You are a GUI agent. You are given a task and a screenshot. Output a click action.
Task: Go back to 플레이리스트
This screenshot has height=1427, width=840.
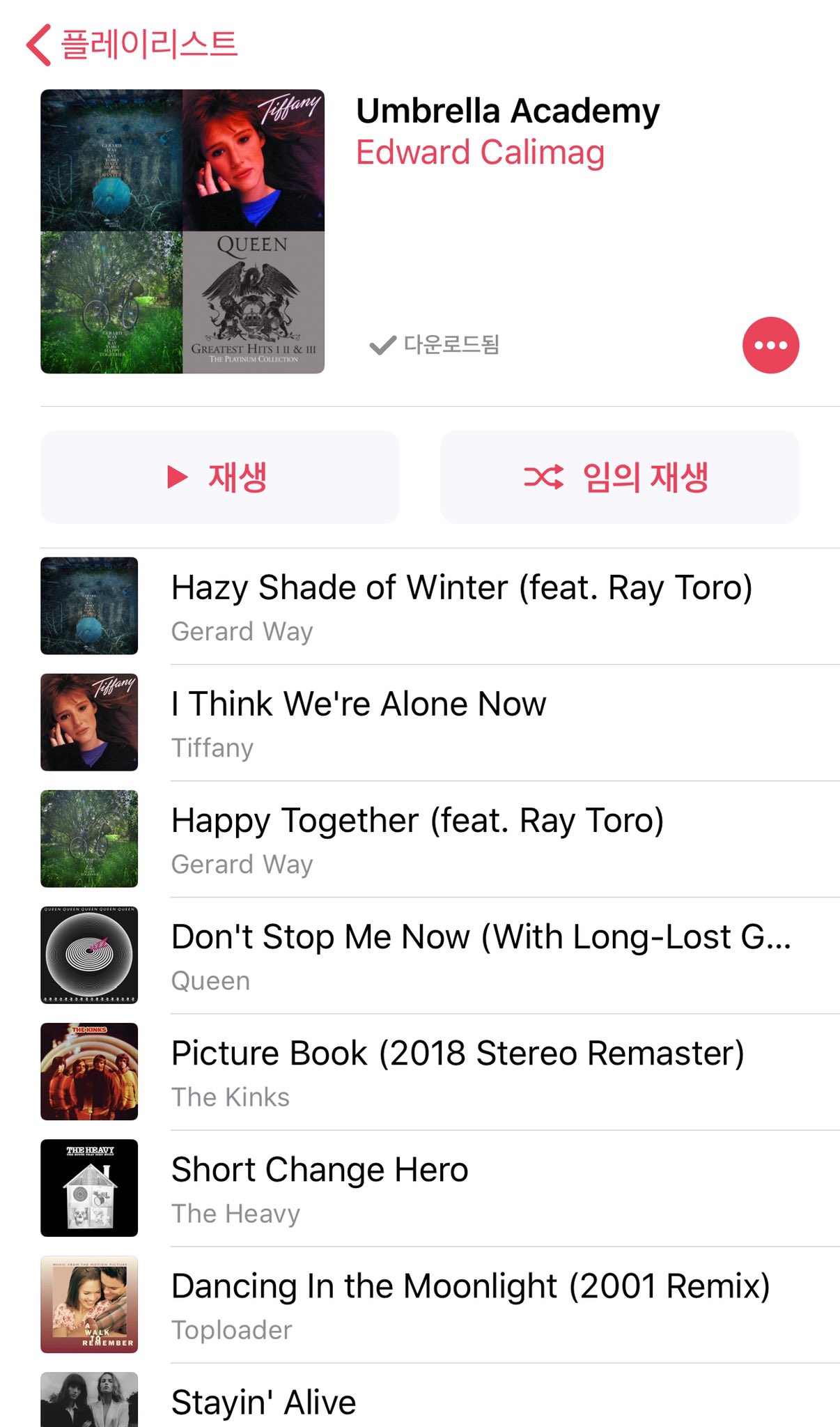tap(132, 44)
